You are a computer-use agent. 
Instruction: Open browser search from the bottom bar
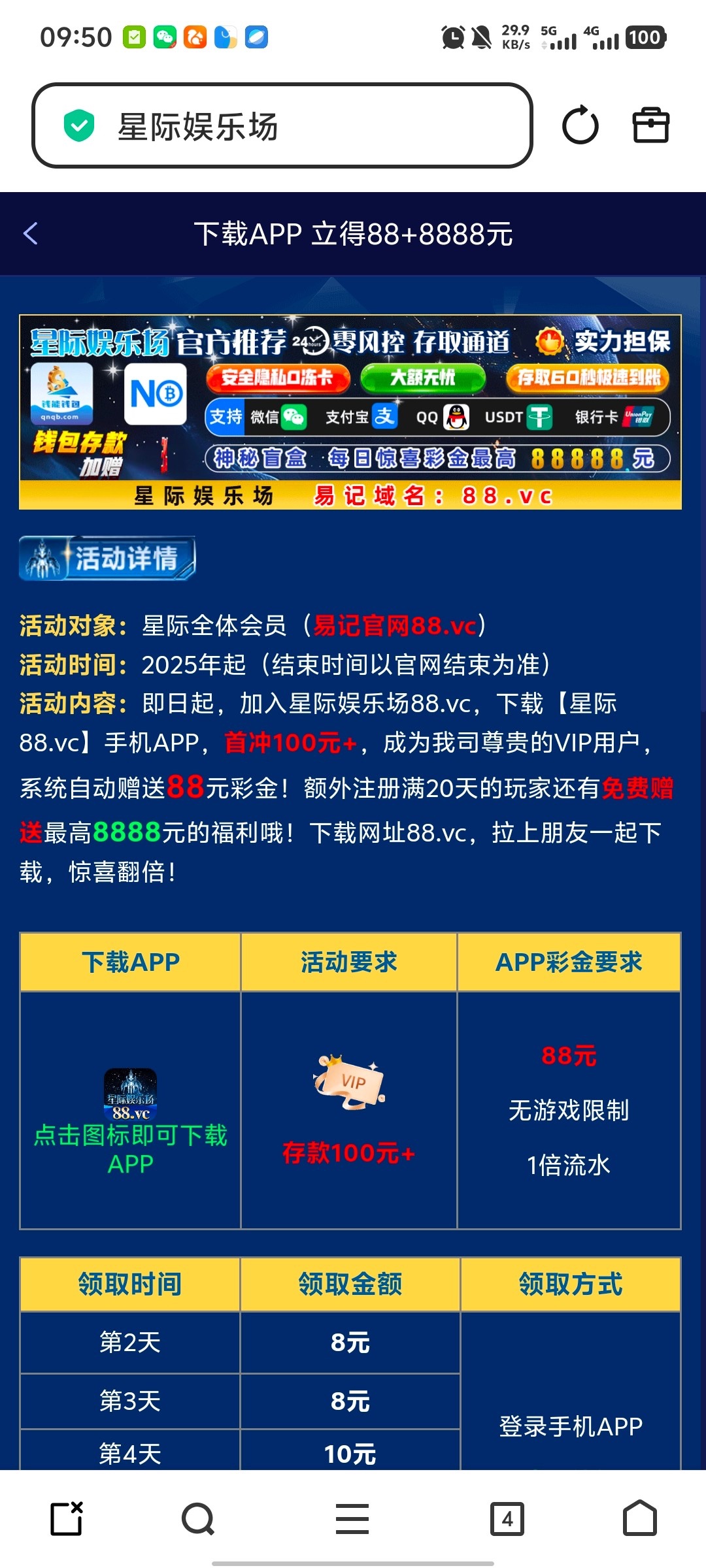197,1518
